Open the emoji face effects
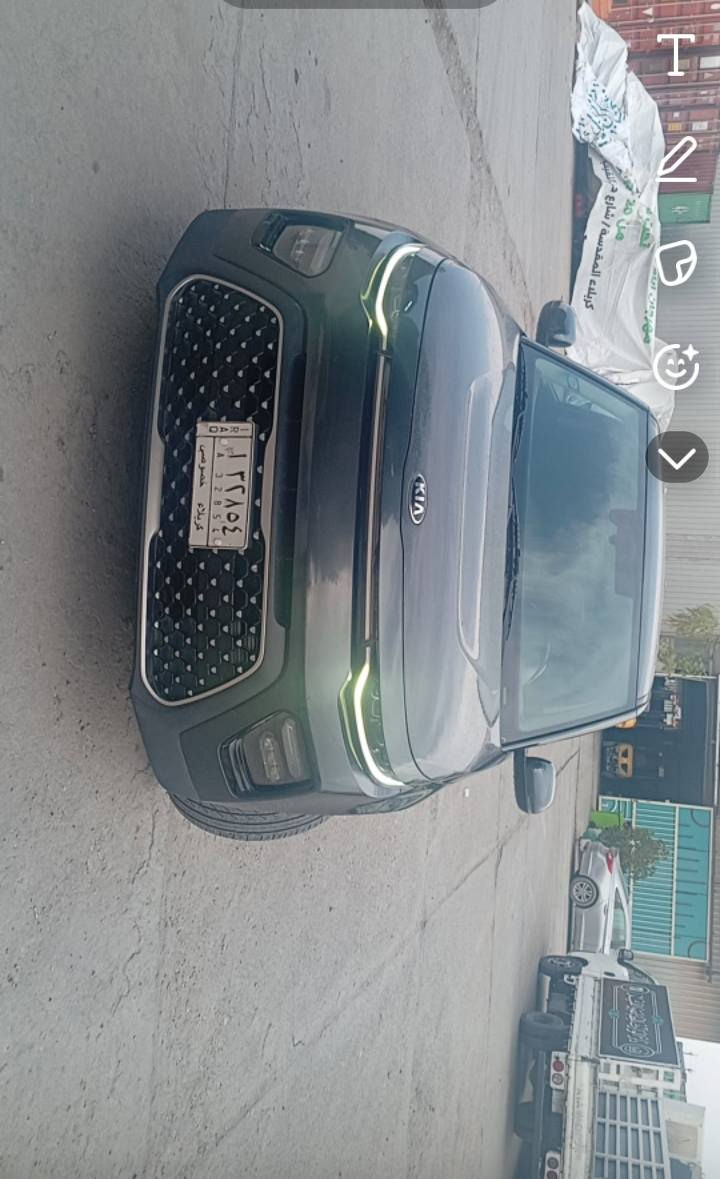720x1179 pixels. point(676,365)
